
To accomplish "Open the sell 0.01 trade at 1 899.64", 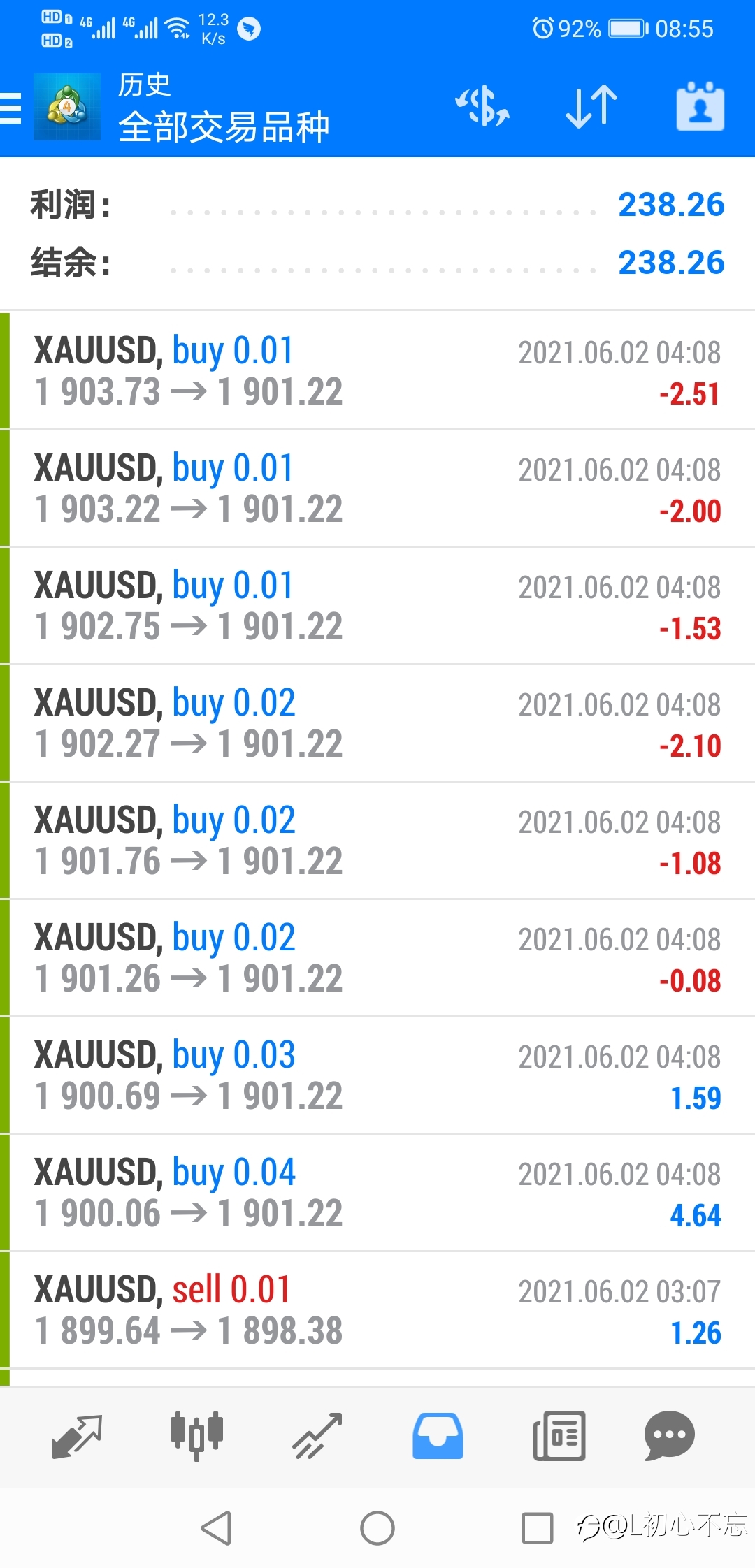I will (377, 1309).
